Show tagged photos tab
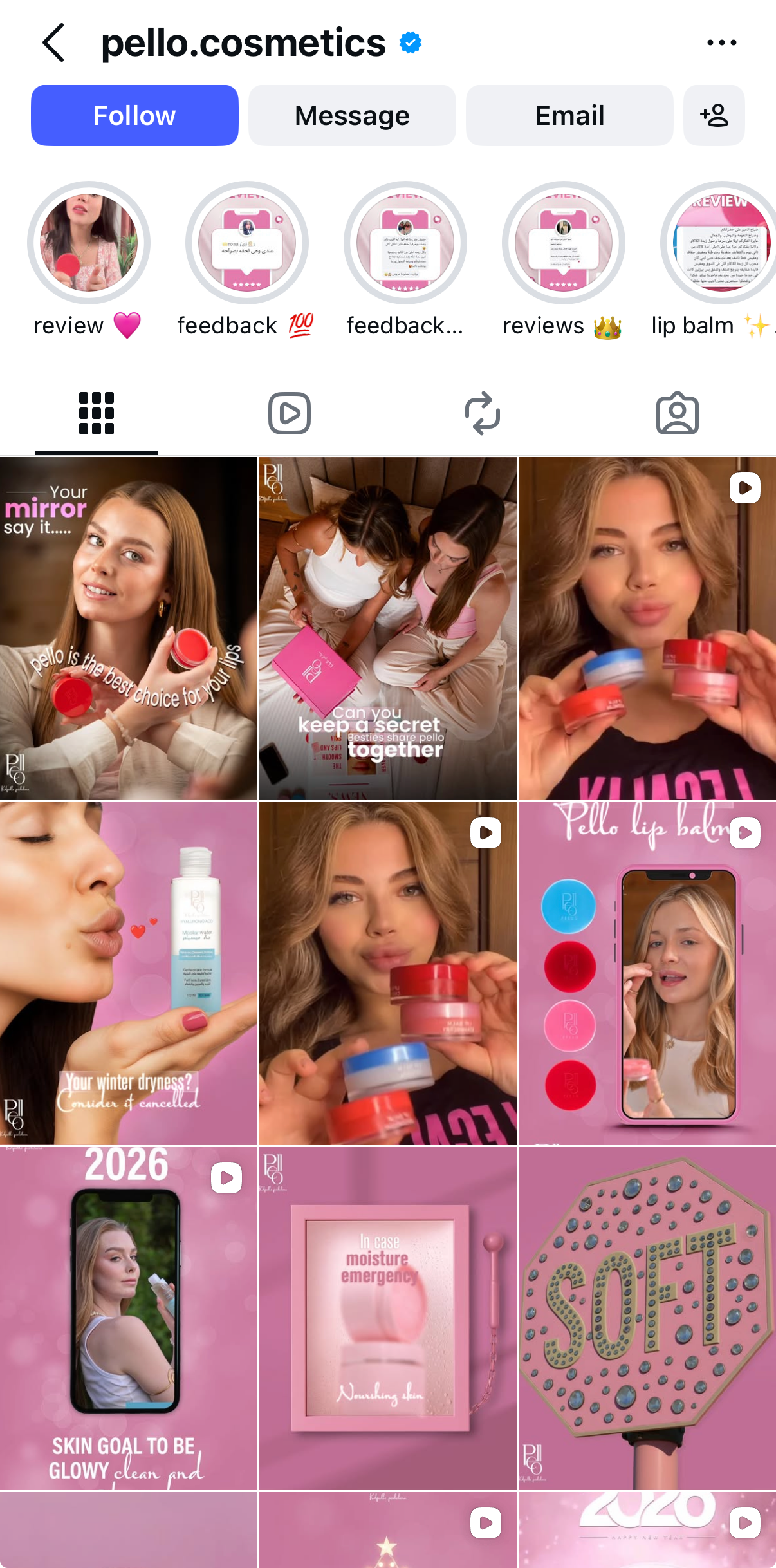776x1568 pixels. coord(678,413)
